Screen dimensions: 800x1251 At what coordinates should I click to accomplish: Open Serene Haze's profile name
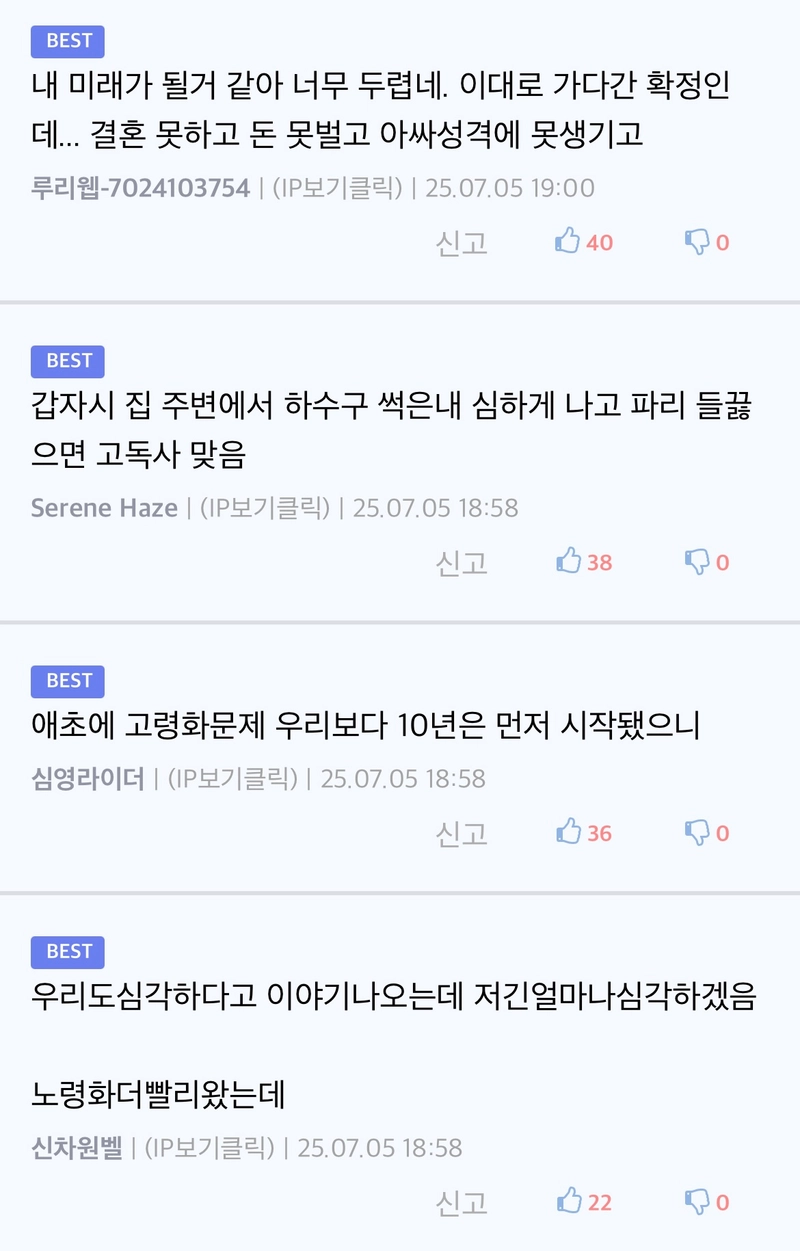click(x=104, y=508)
